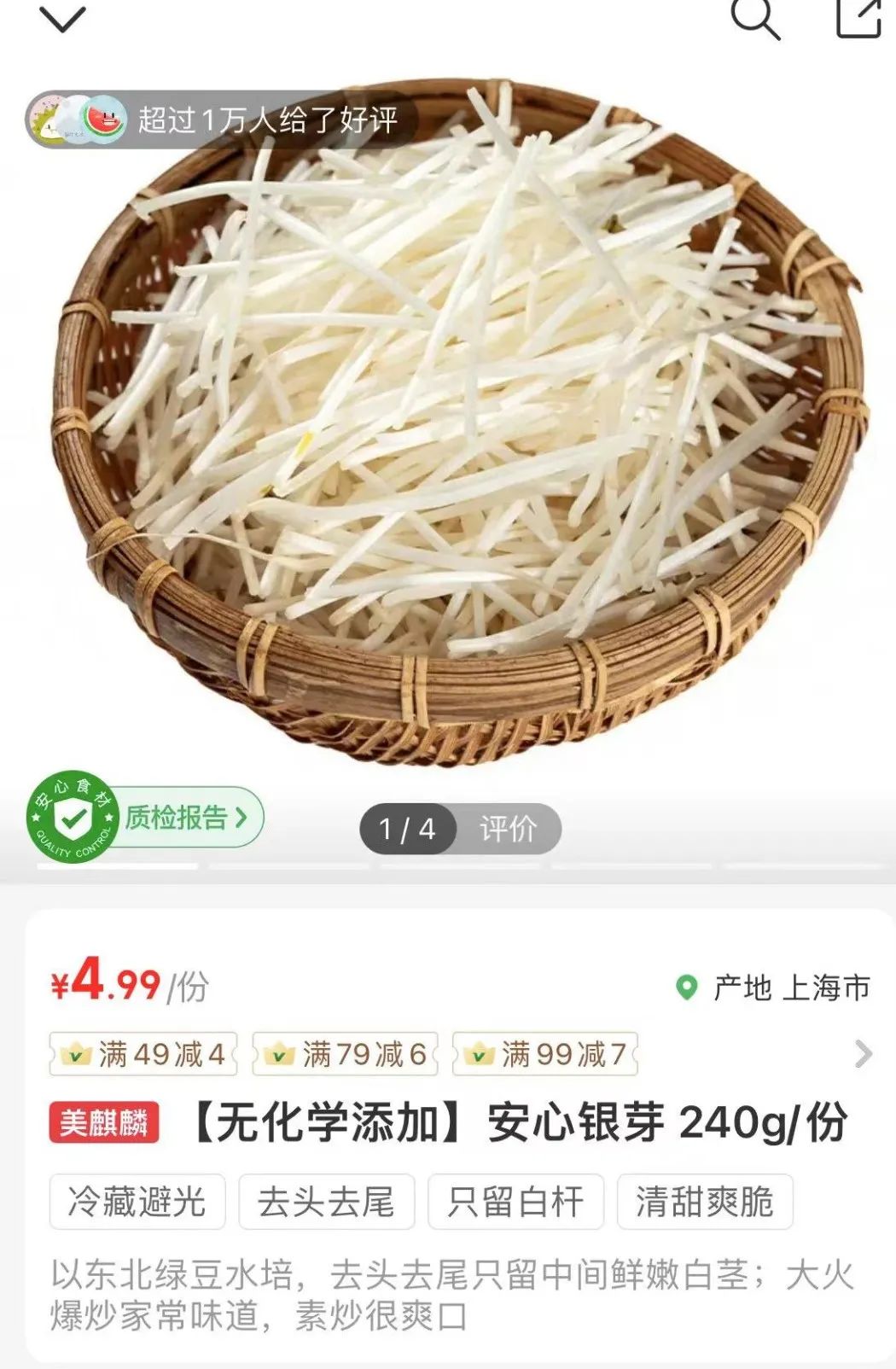Tap the location pin icon next to 产地
Viewport: 896px width, 1369px height.
click(688, 986)
